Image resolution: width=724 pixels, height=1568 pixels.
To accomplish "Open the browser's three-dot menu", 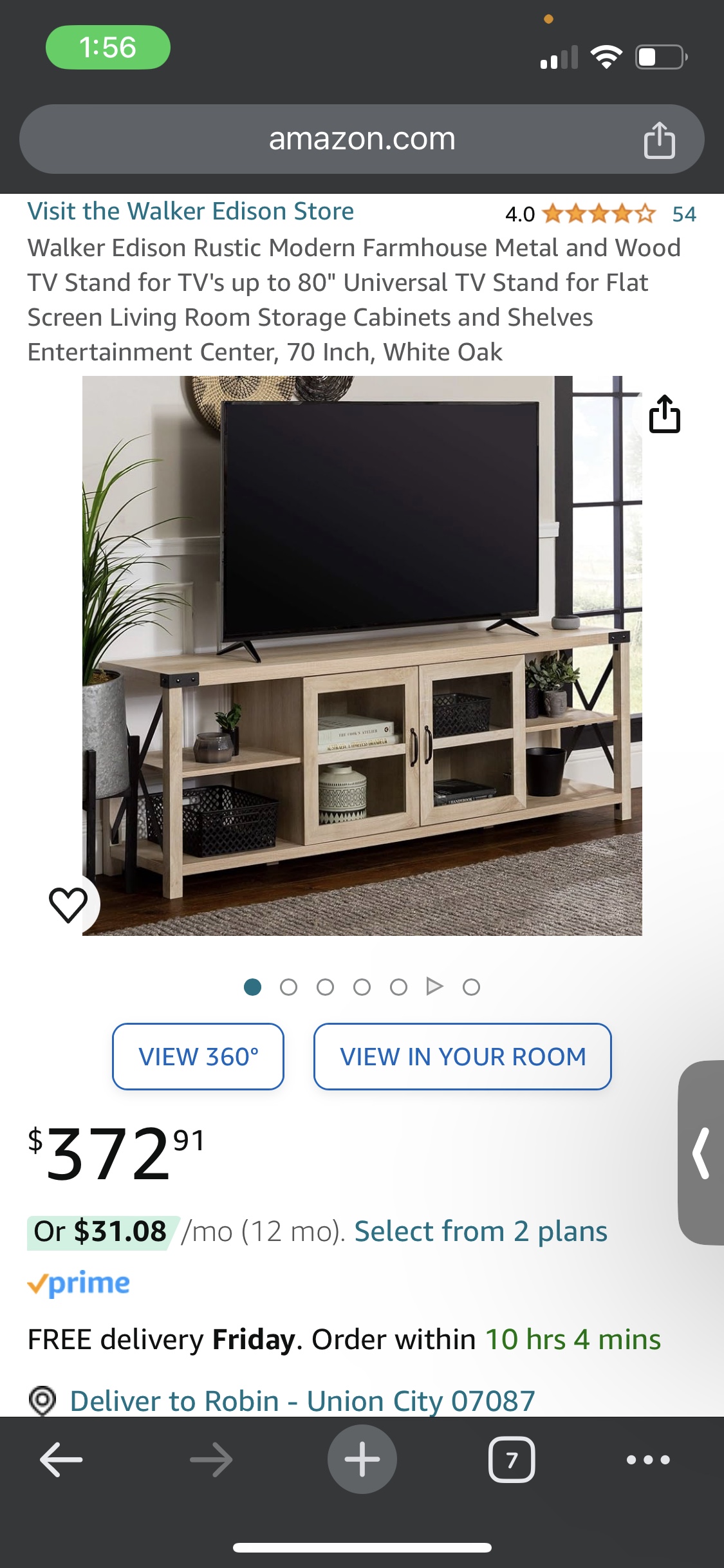I will pos(648,1460).
